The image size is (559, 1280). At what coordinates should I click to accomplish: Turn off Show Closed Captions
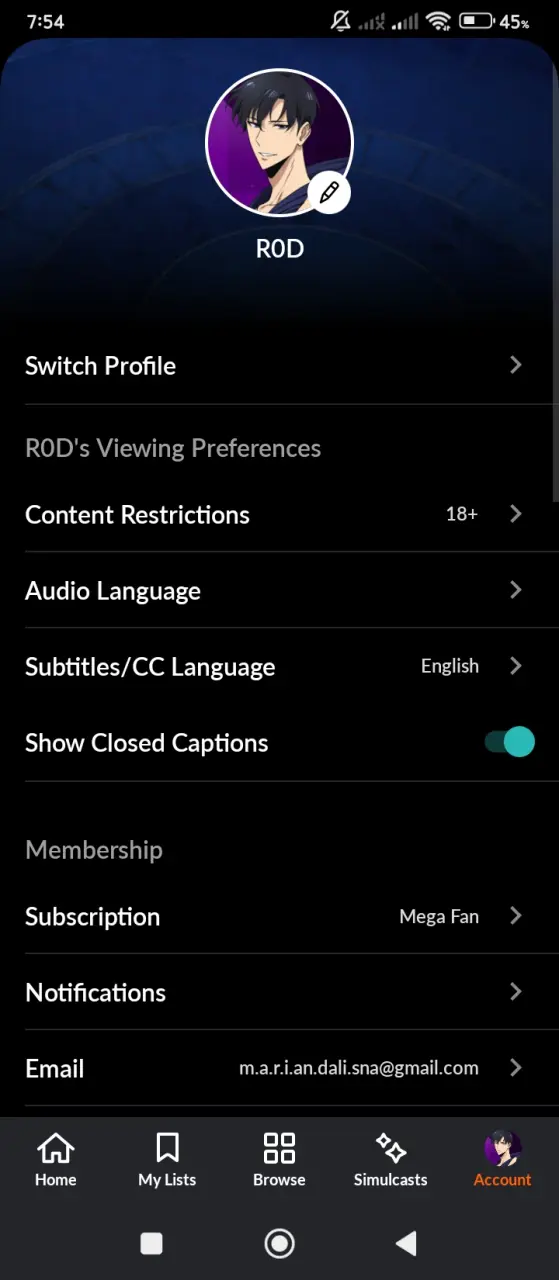coord(510,742)
